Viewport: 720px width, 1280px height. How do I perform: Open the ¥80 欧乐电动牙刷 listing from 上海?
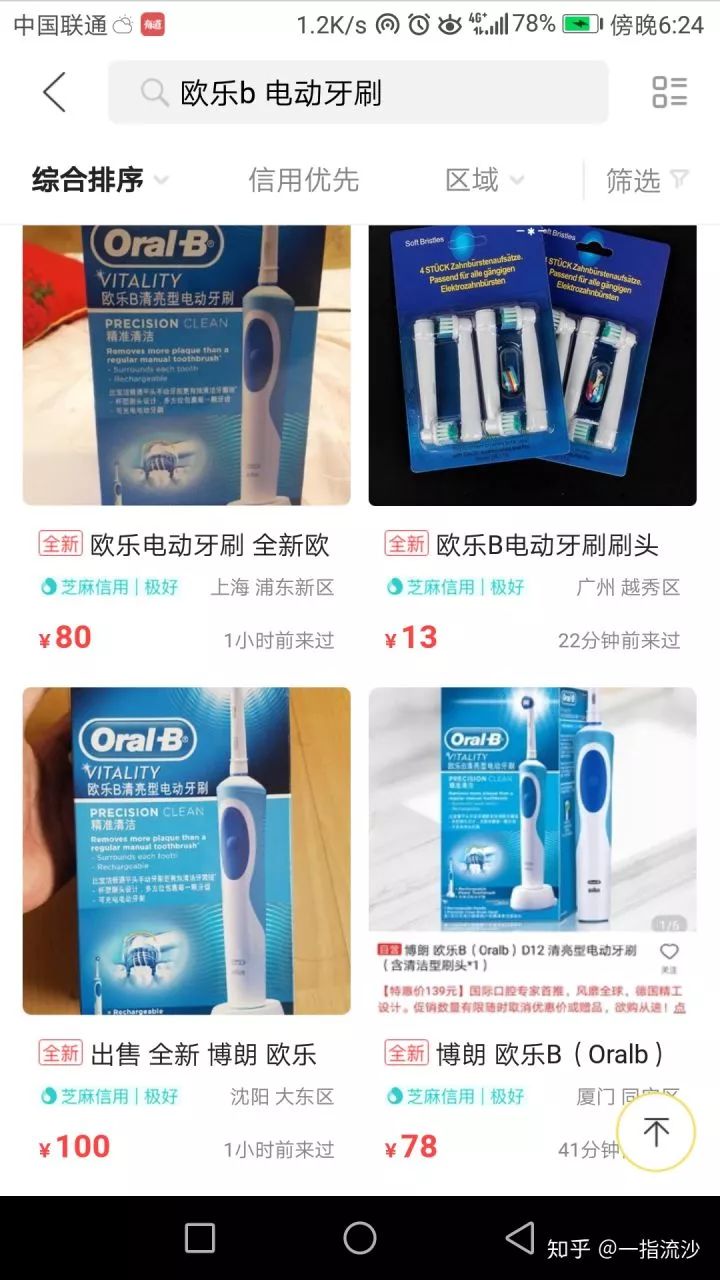[187, 441]
